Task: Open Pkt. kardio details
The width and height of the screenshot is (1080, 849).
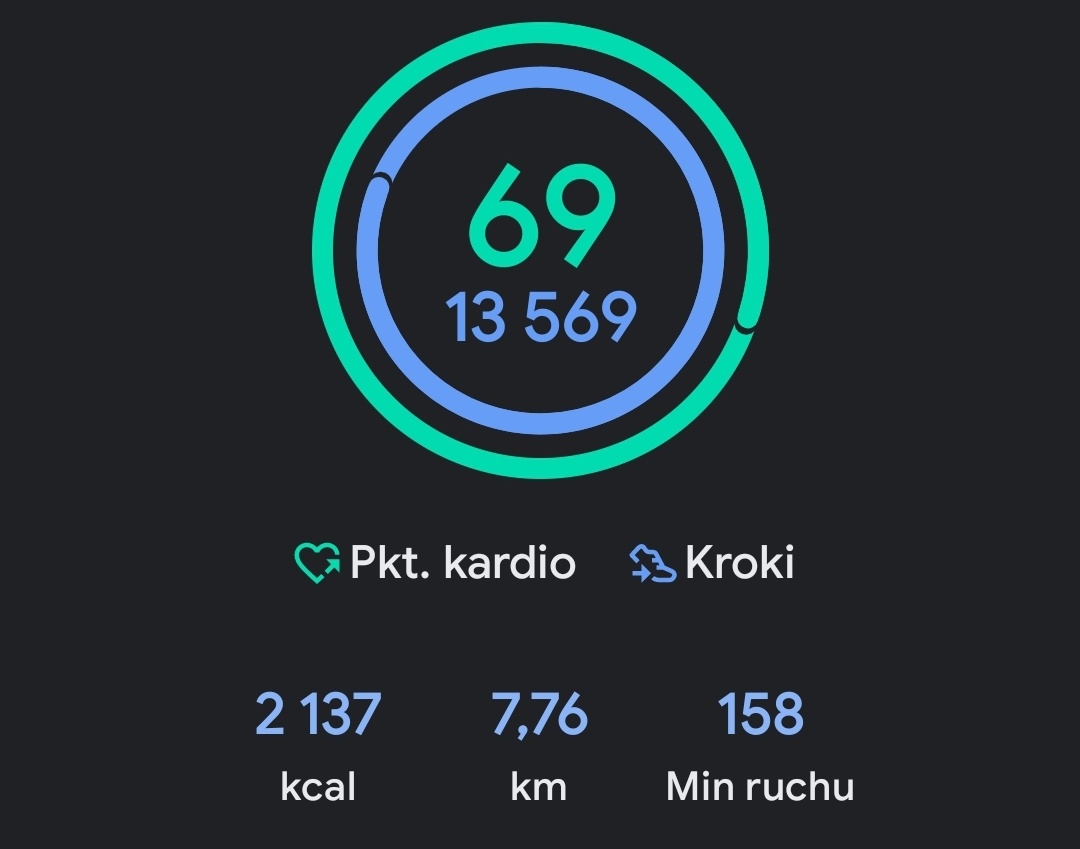Action: coord(436,563)
